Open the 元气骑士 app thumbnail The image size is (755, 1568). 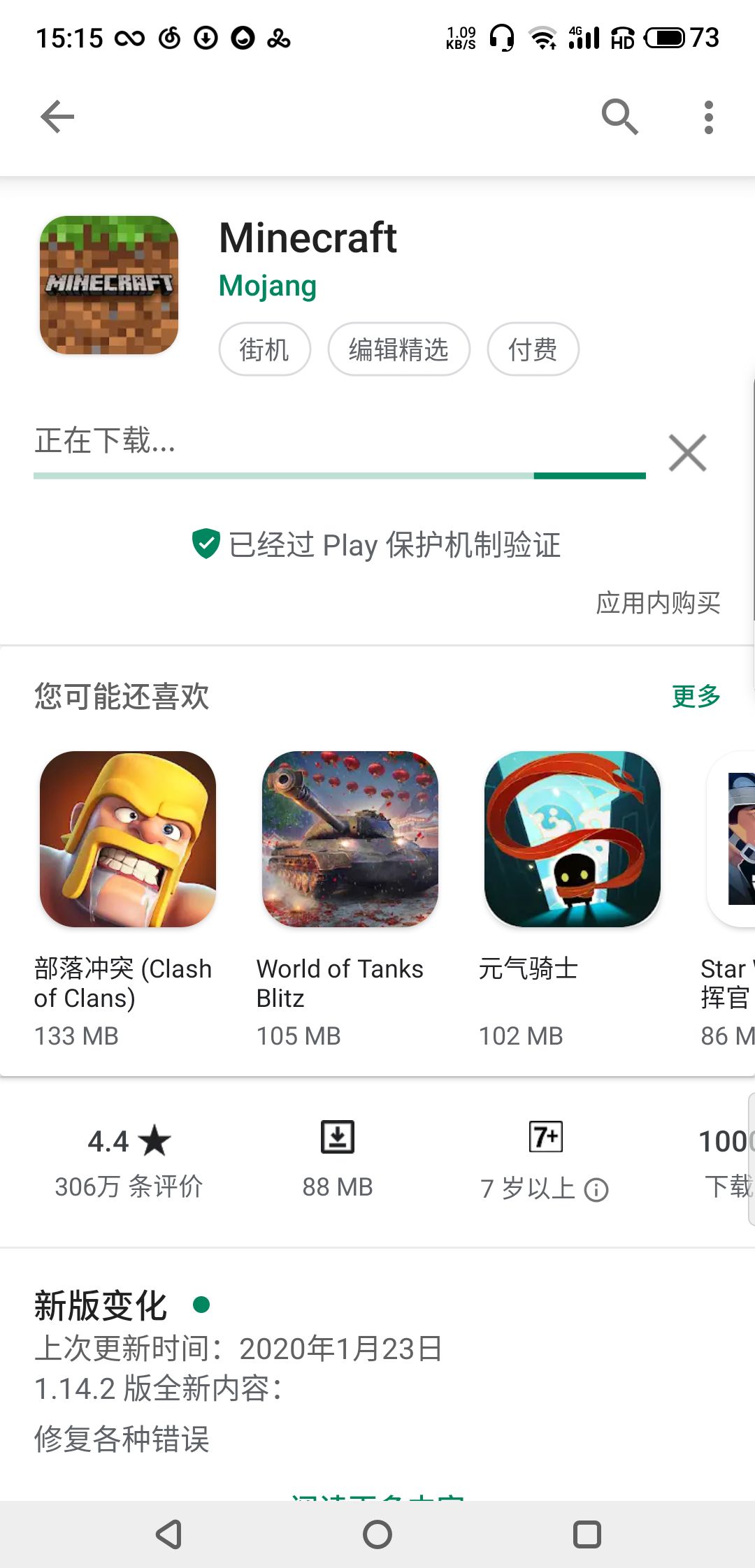coord(572,840)
